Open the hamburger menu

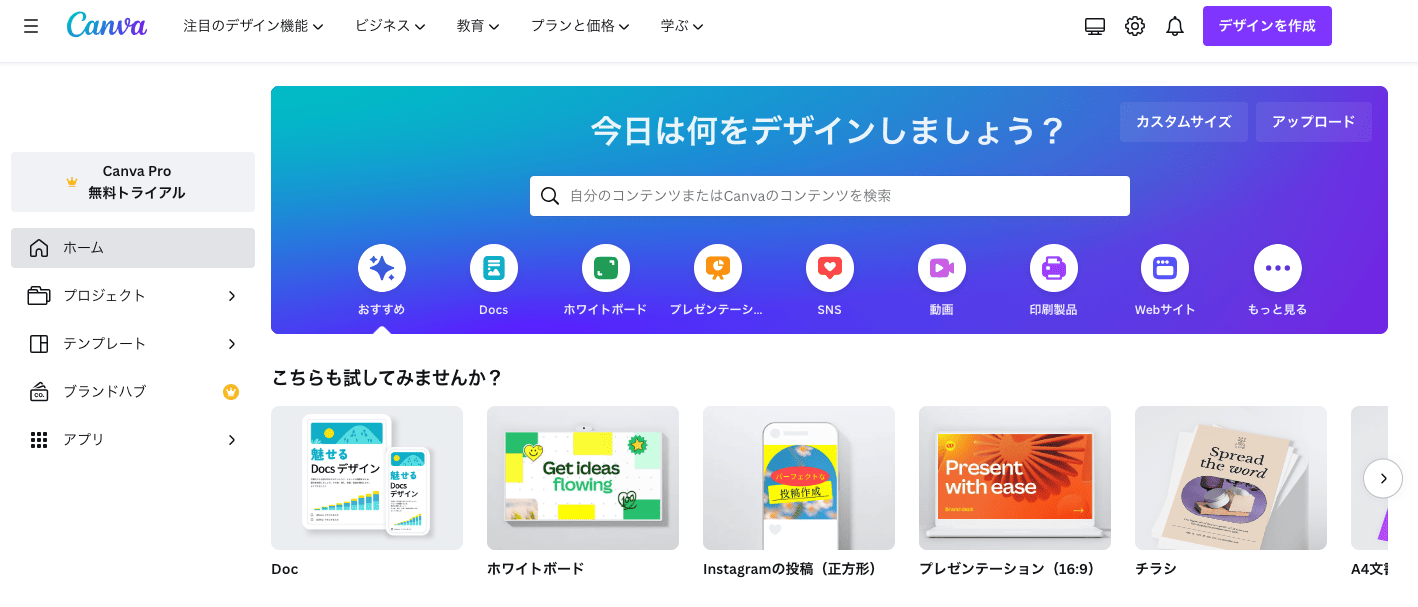31,26
